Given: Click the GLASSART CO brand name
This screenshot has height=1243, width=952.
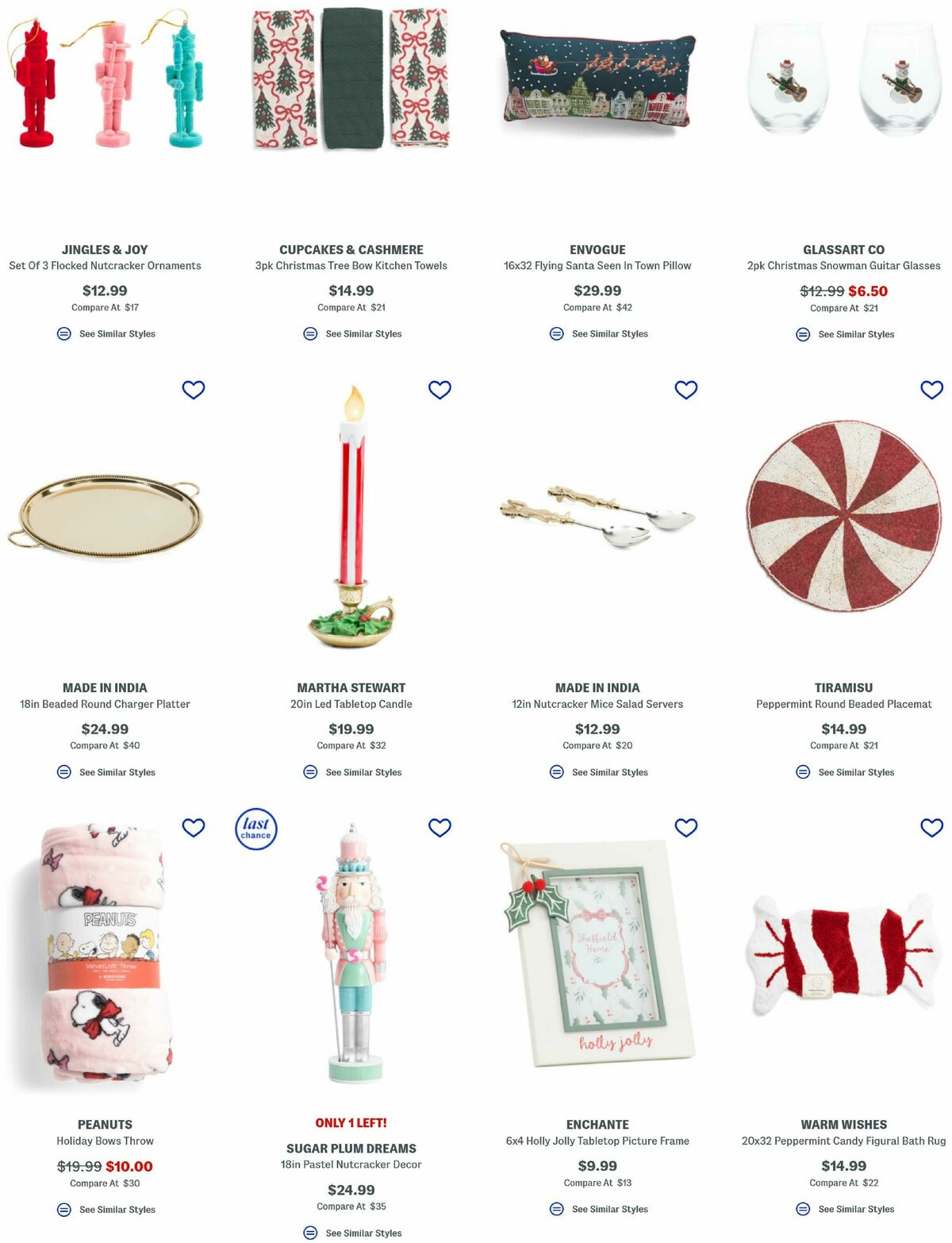Looking at the screenshot, I should click(844, 248).
